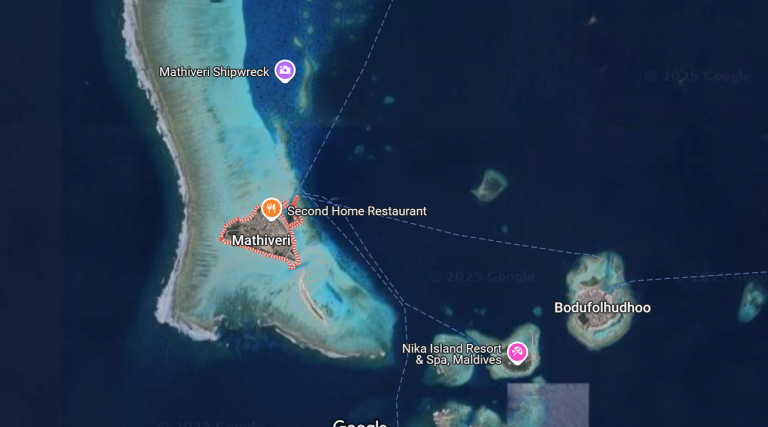Select the Bodufolhudhoo island label
The height and width of the screenshot is (427, 768).
click(602, 307)
